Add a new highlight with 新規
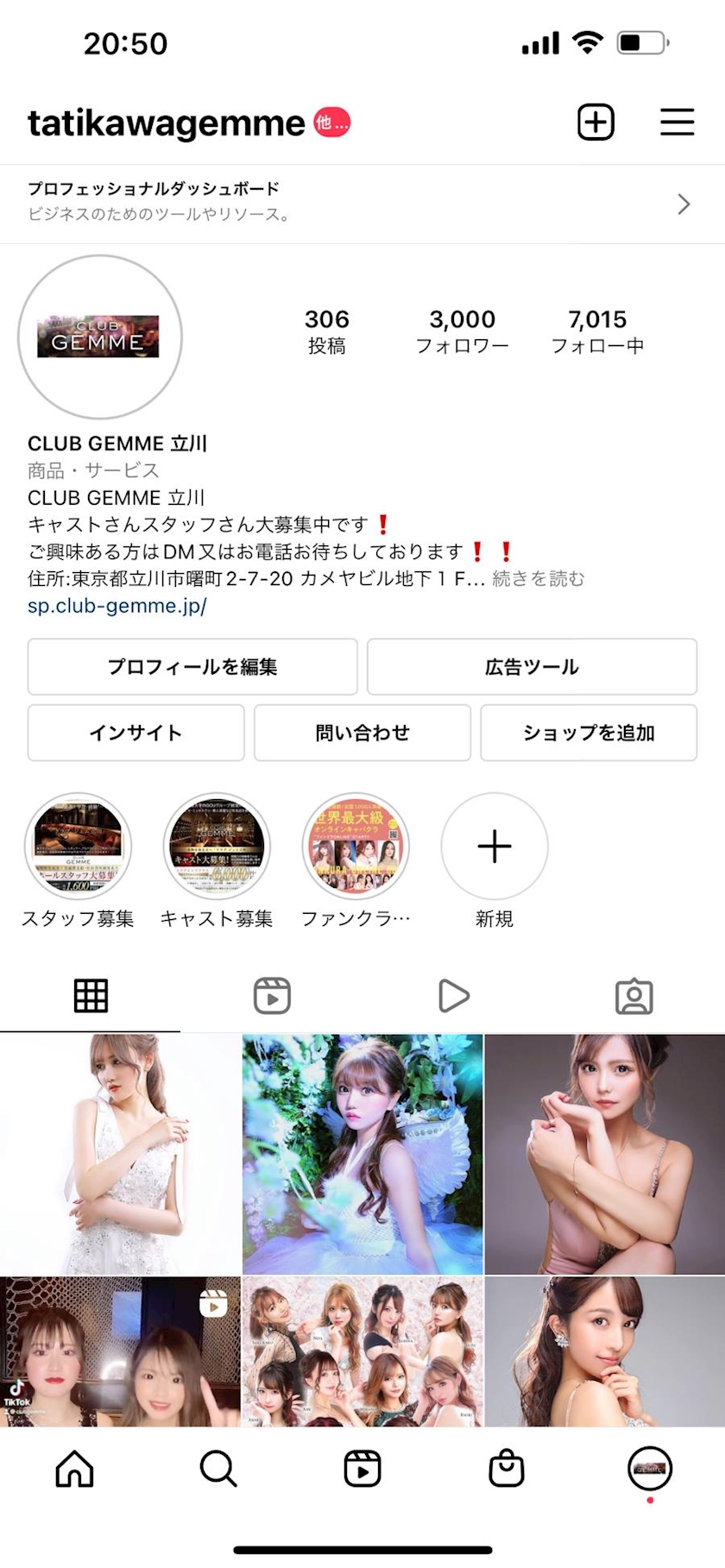The image size is (725, 1568). 495,847
